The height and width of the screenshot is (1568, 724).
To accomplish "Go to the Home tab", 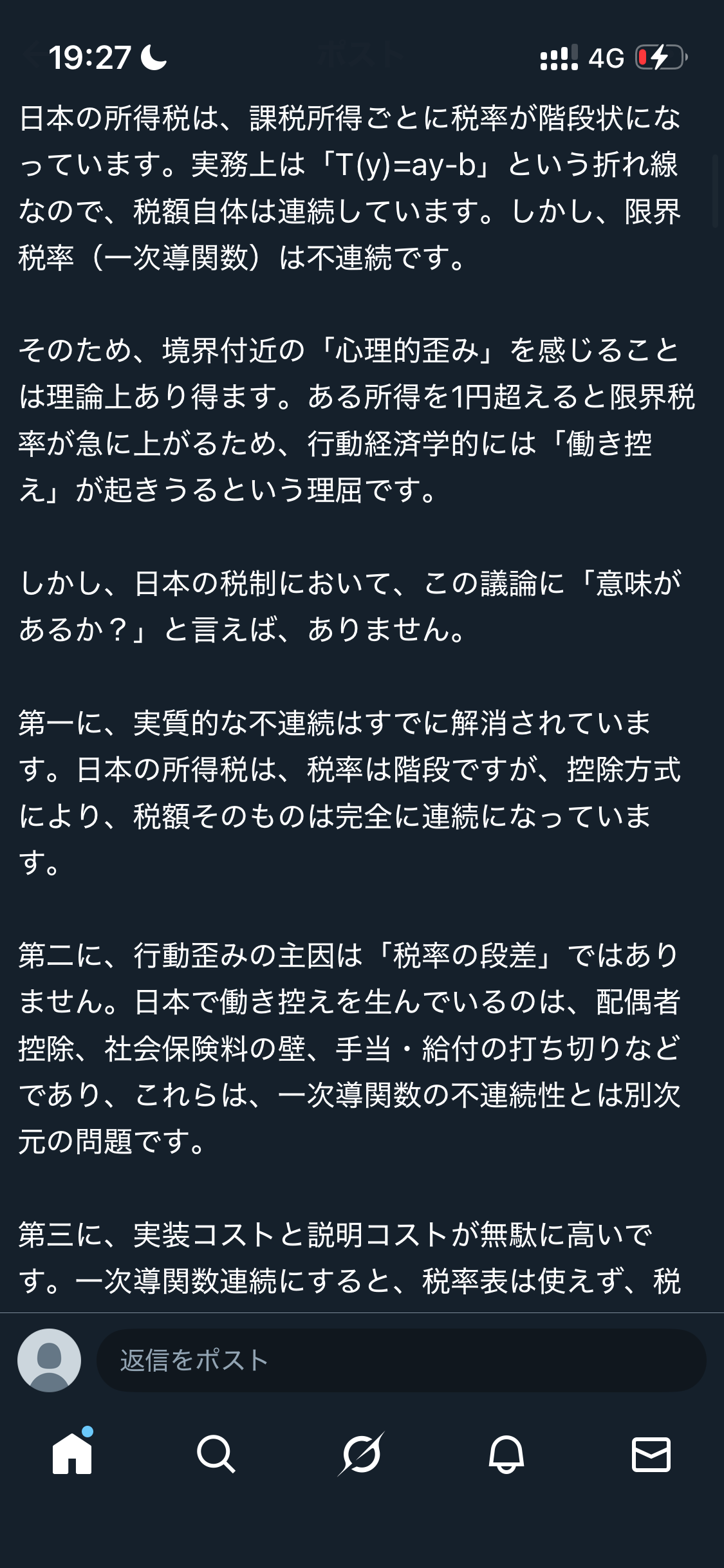I will (x=72, y=1453).
